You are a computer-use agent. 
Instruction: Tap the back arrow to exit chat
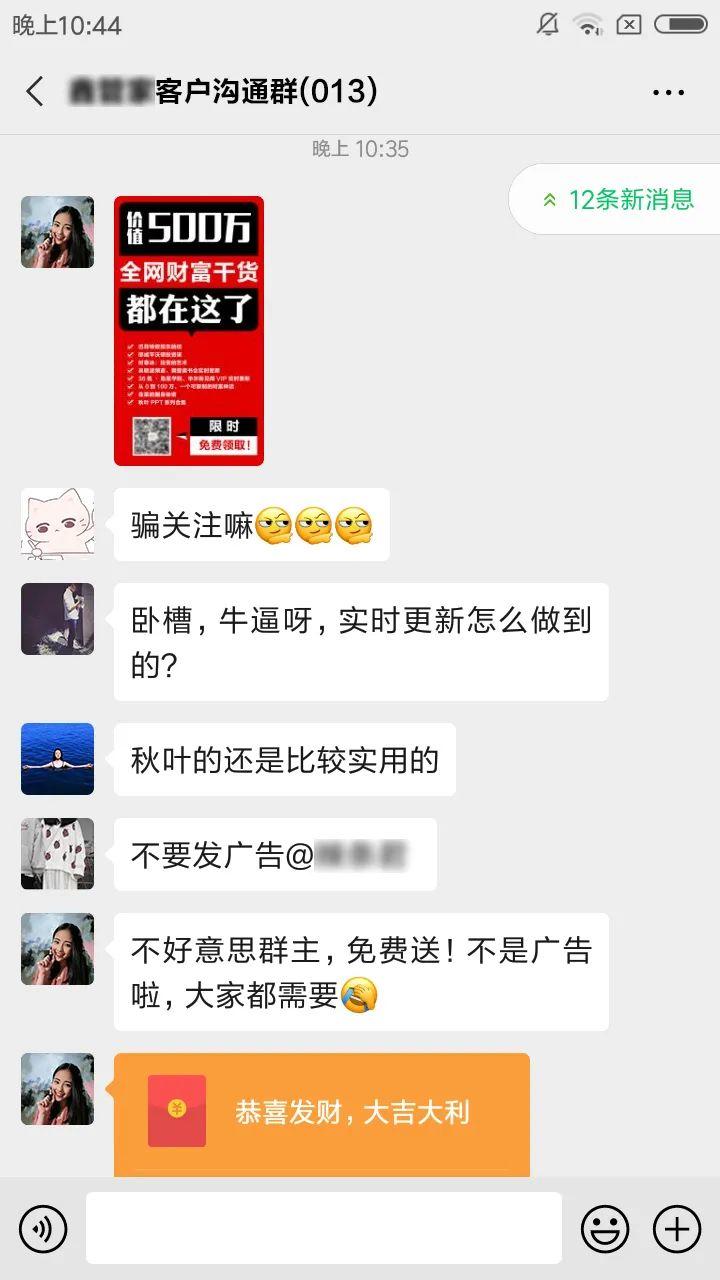click(33, 90)
